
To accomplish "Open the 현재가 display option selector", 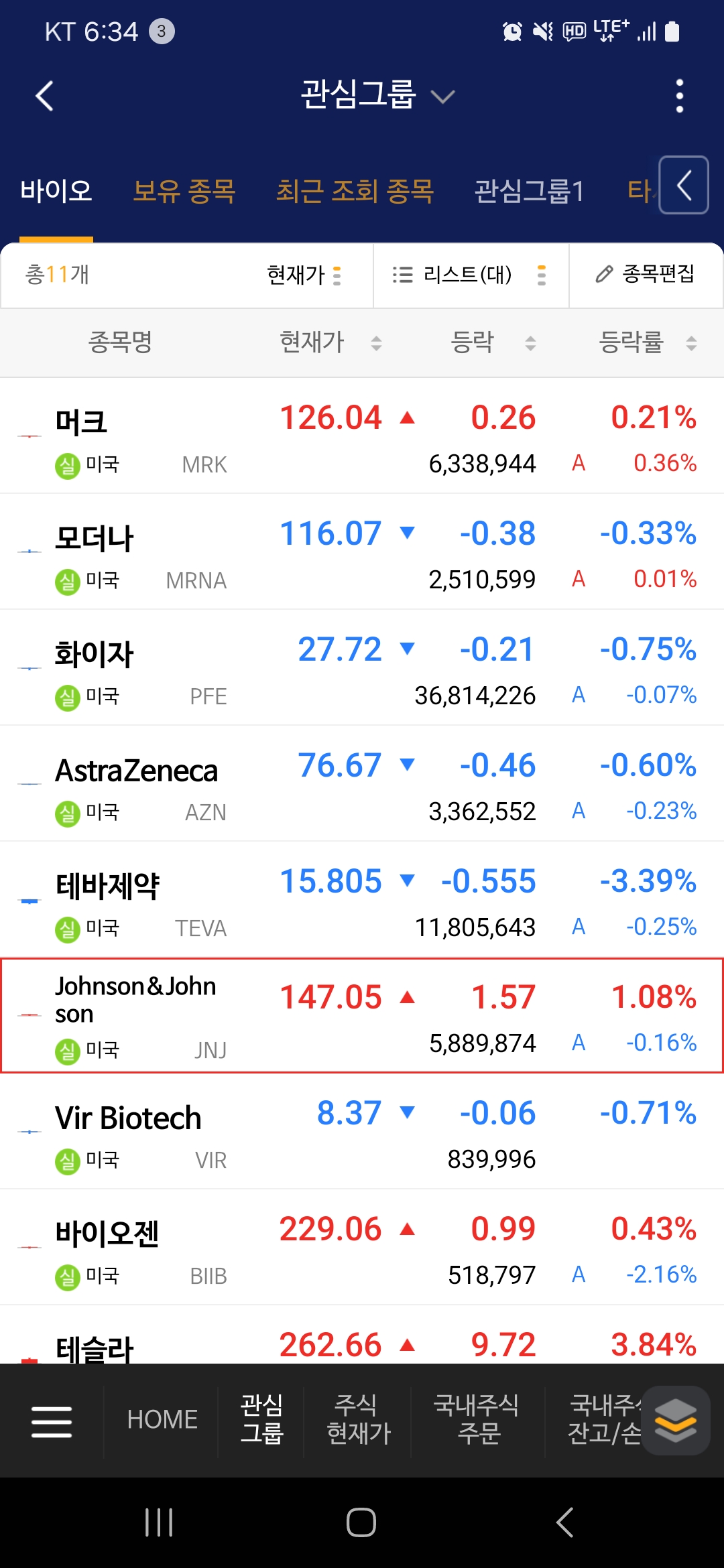I will pyautogui.click(x=304, y=275).
